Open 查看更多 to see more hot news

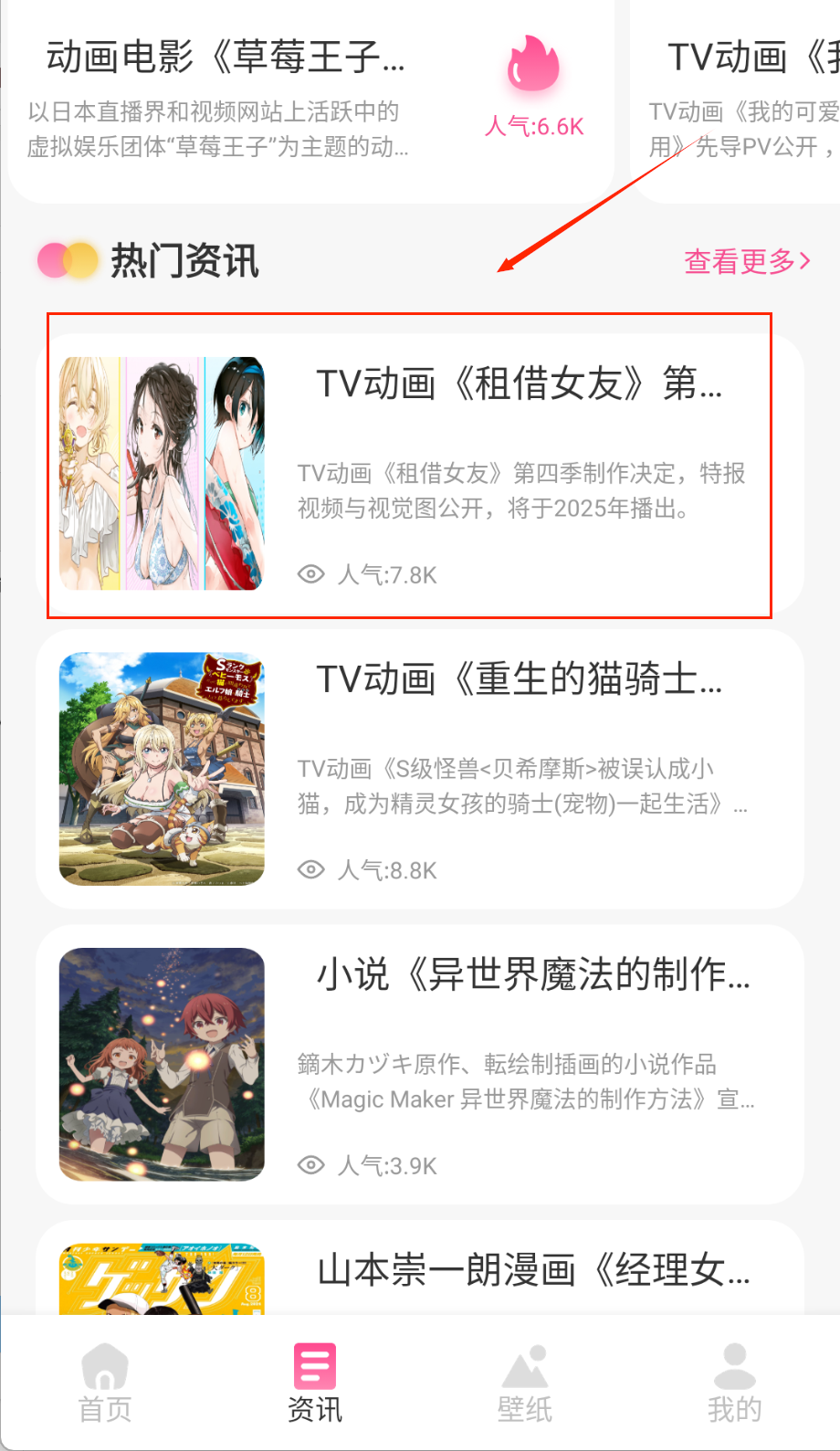point(736,262)
